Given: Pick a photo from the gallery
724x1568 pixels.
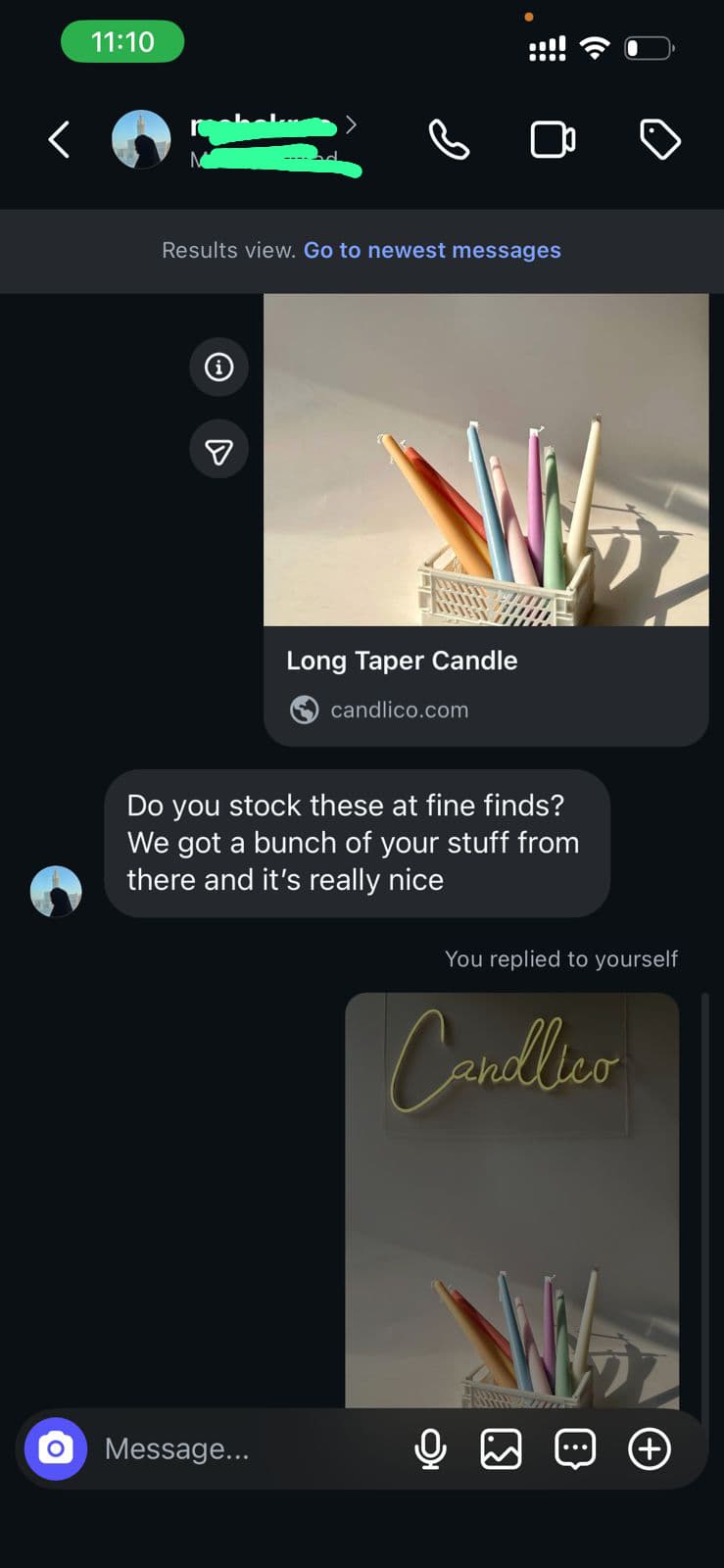Looking at the screenshot, I should coord(501,1448).
